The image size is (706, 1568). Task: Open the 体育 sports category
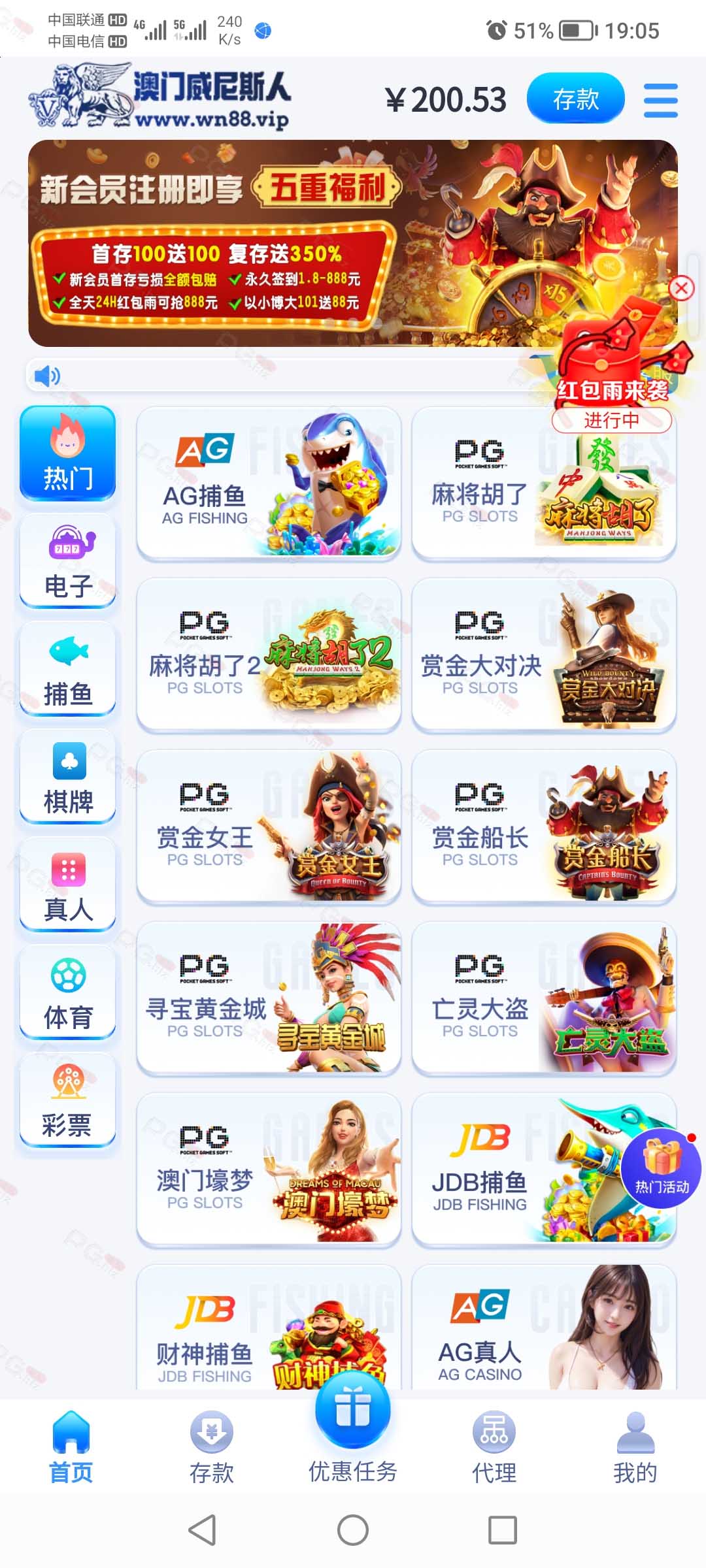[x=68, y=992]
